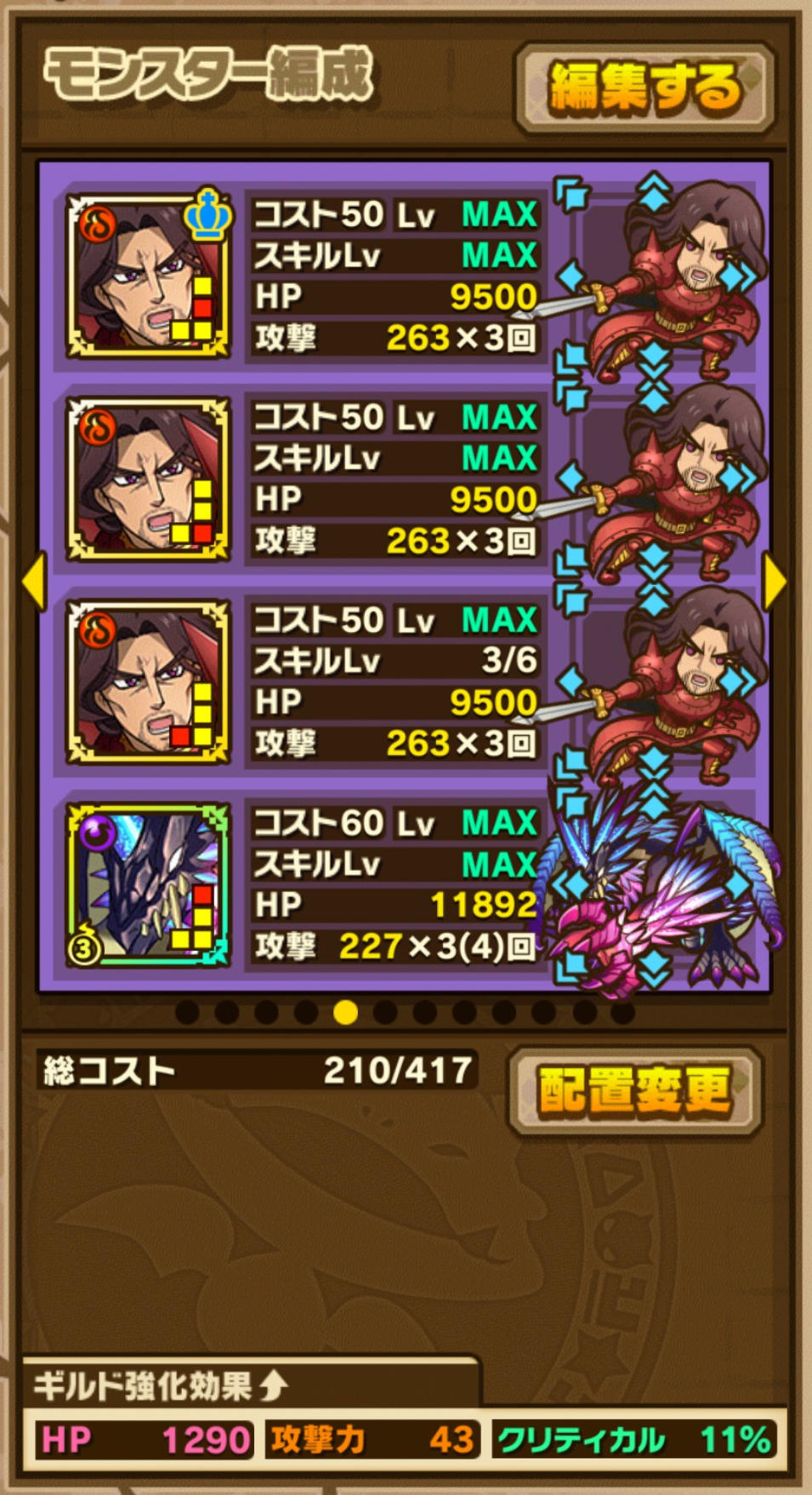The image size is (812, 1495).
Task: Select the crowned leader monster portrait
Action: [x=149, y=276]
